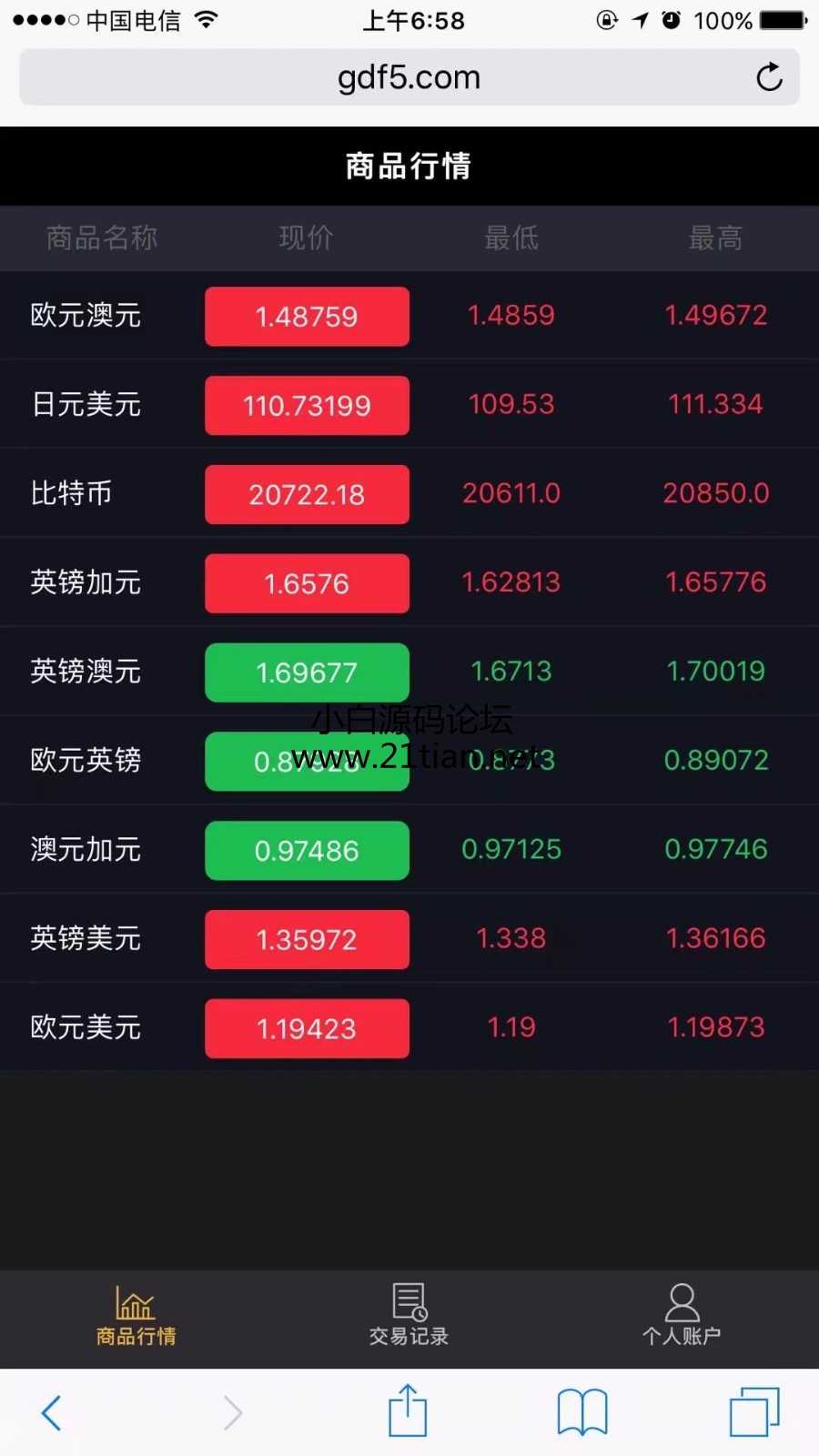The image size is (819, 1456).
Task: Open the 个人账户 tab
Action: [x=682, y=1316]
